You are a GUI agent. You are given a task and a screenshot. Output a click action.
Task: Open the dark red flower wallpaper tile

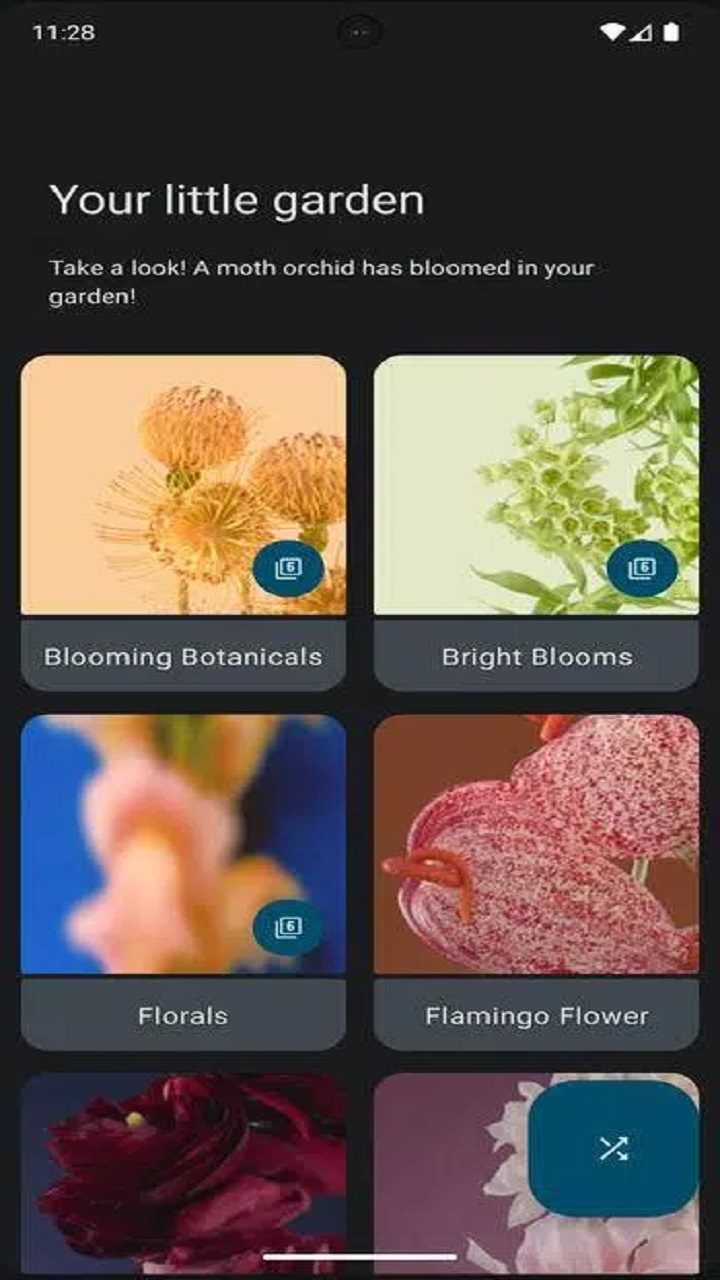tap(183, 1170)
